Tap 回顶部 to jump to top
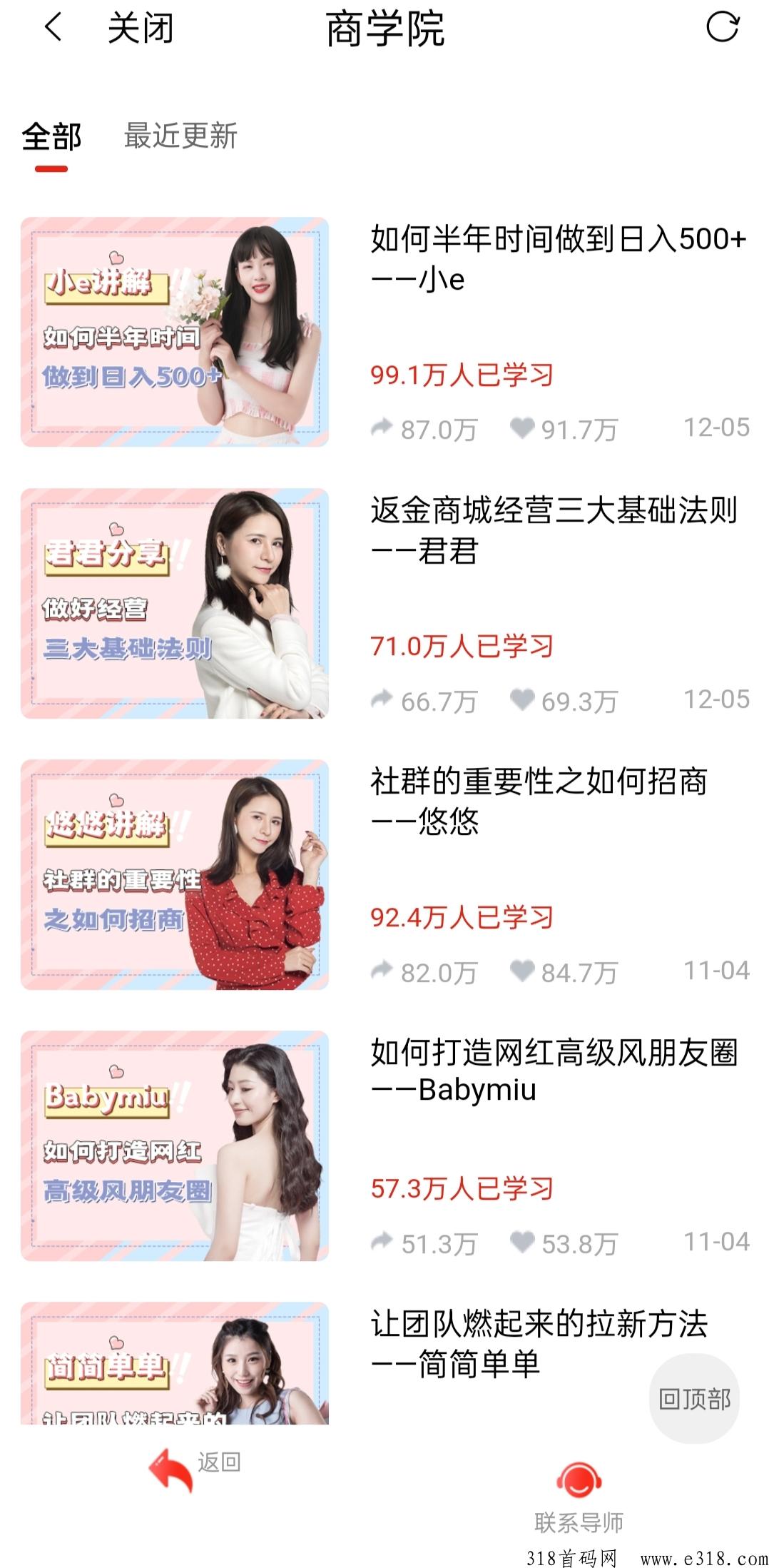Image resolution: width=769 pixels, height=1568 pixels. 694,1399
